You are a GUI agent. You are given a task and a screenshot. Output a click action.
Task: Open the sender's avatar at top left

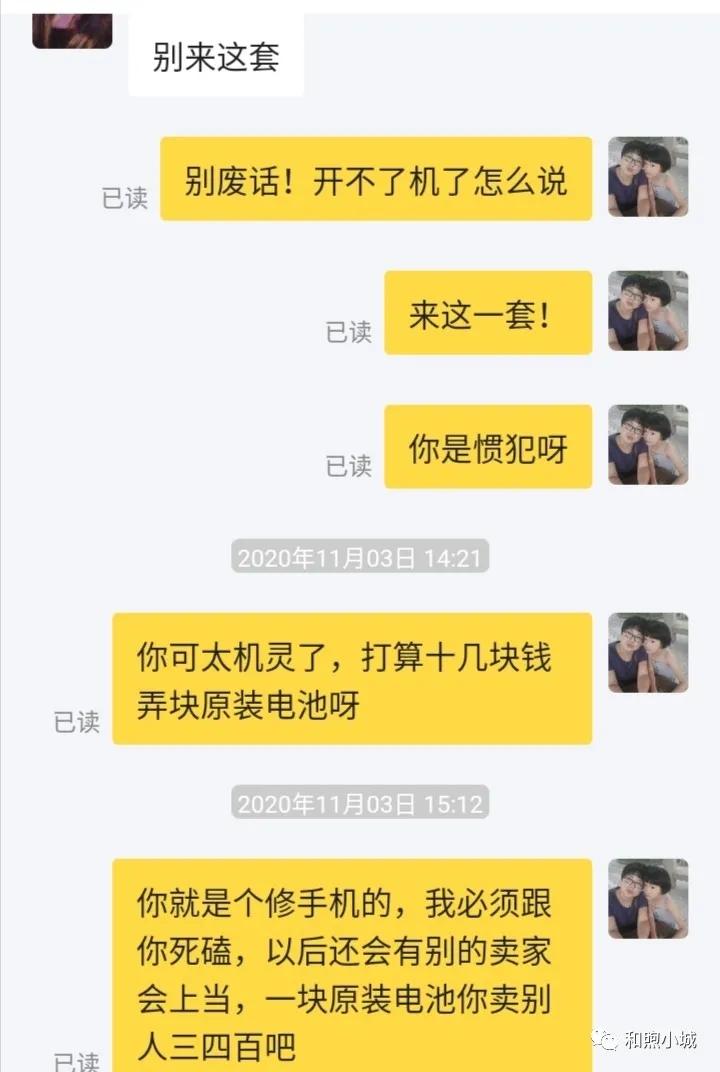point(70,28)
